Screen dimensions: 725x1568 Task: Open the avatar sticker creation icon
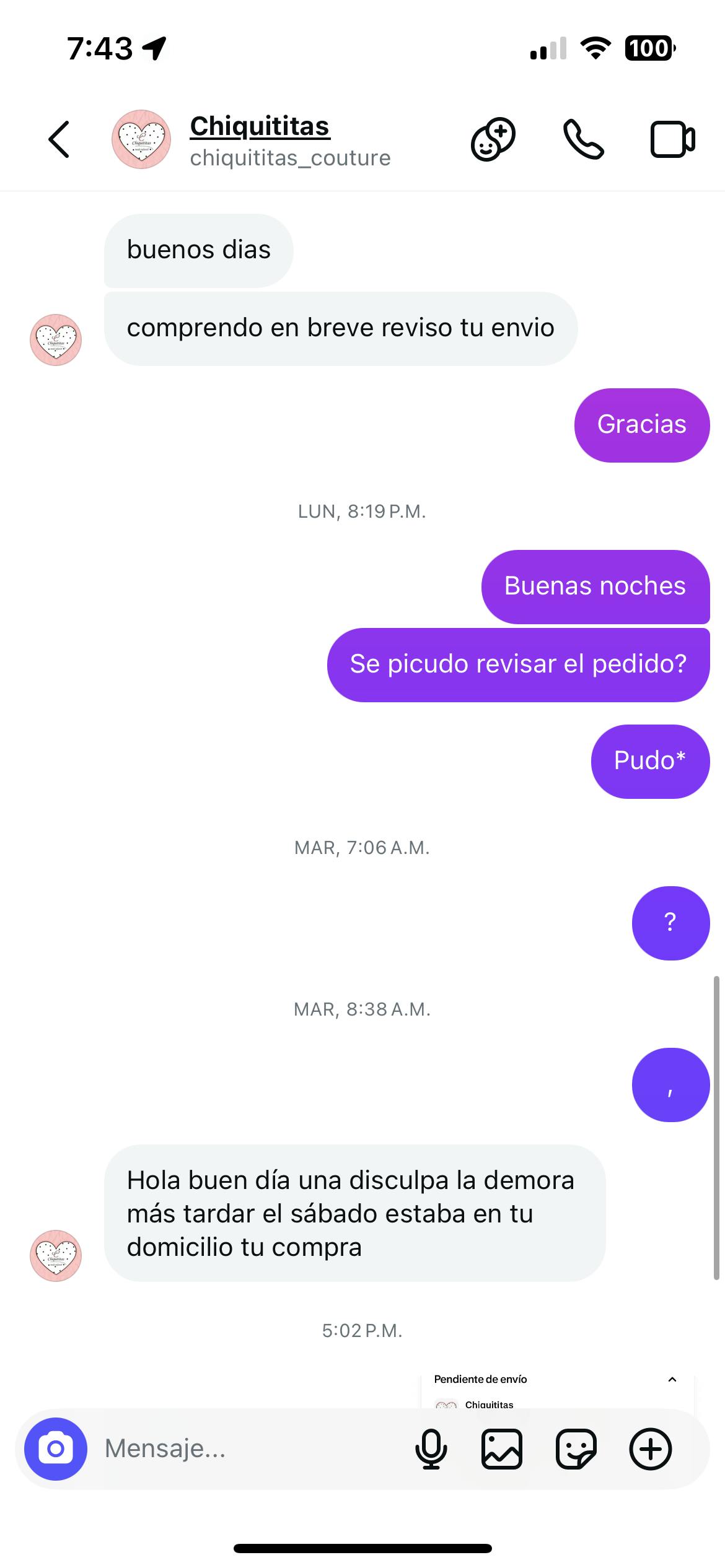(493, 139)
